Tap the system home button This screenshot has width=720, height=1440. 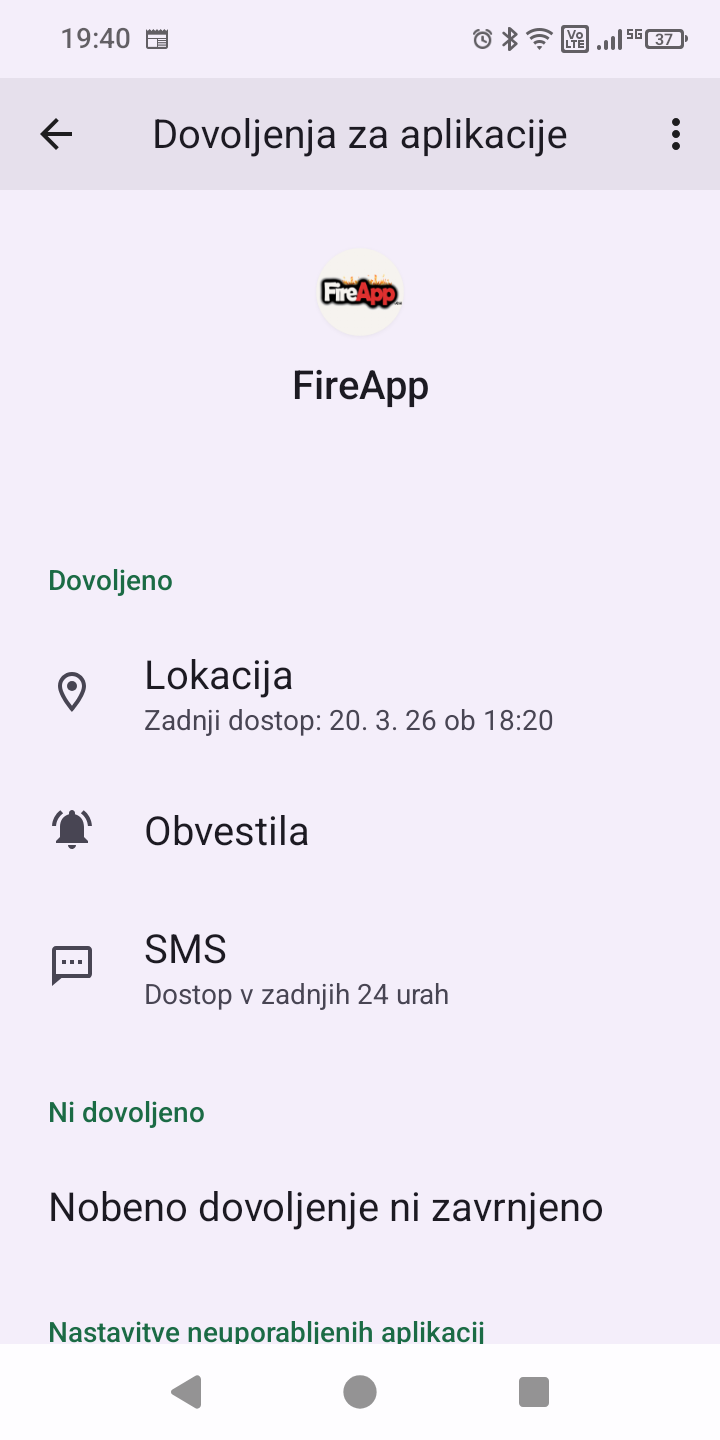click(x=360, y=1391)
